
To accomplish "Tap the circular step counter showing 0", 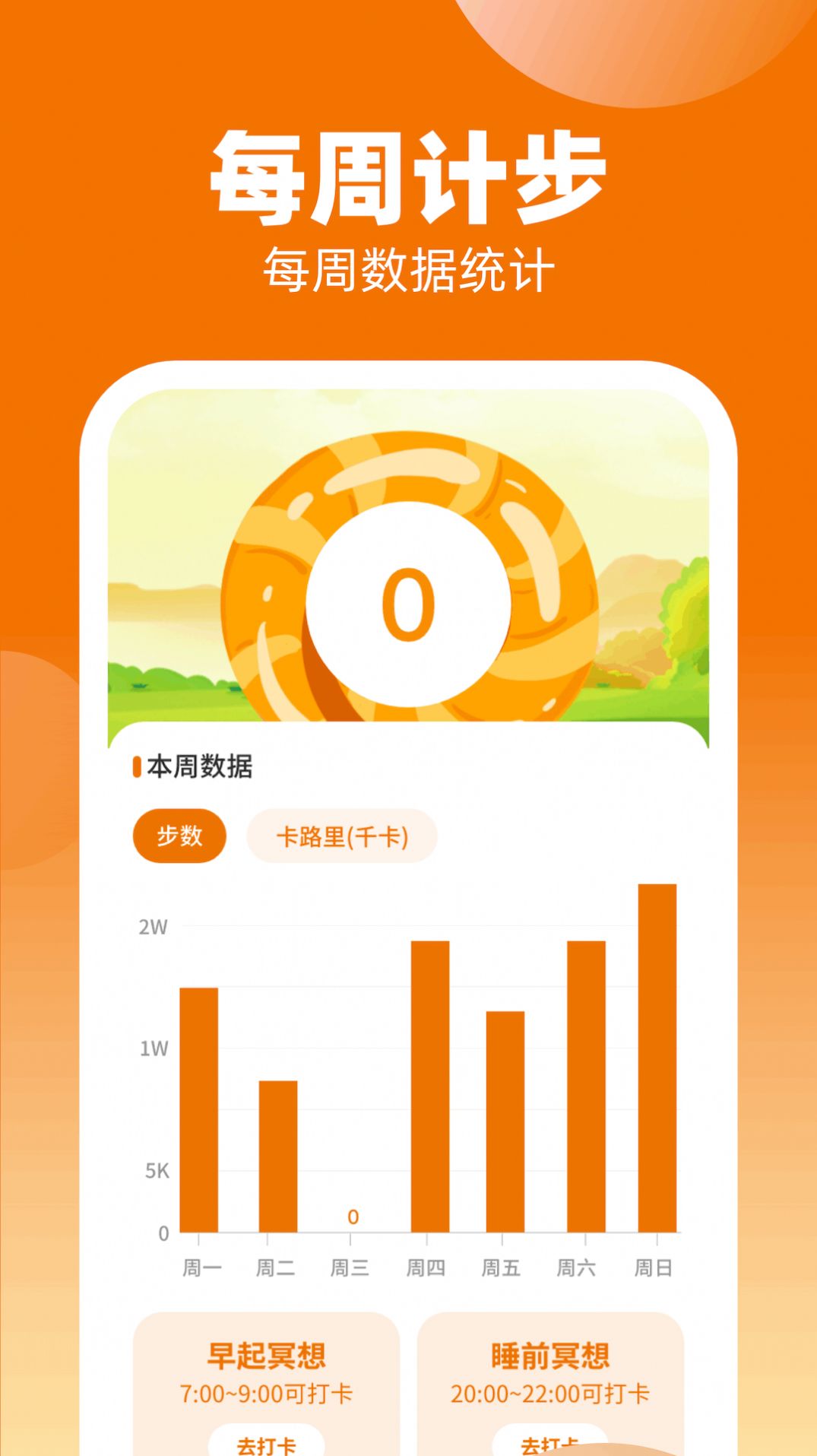I will click(x=408, y=603).
